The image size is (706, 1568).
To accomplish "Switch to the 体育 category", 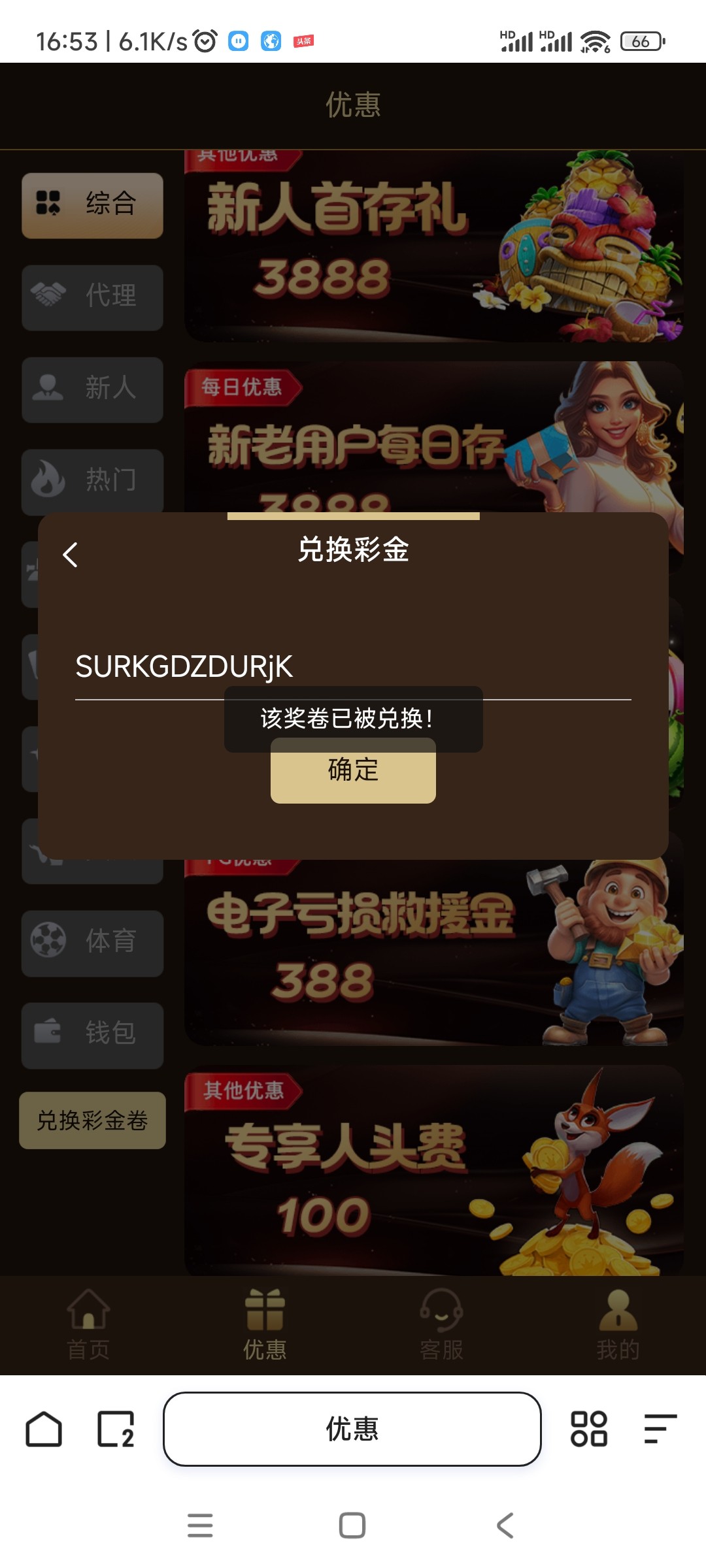I will 92,943.
